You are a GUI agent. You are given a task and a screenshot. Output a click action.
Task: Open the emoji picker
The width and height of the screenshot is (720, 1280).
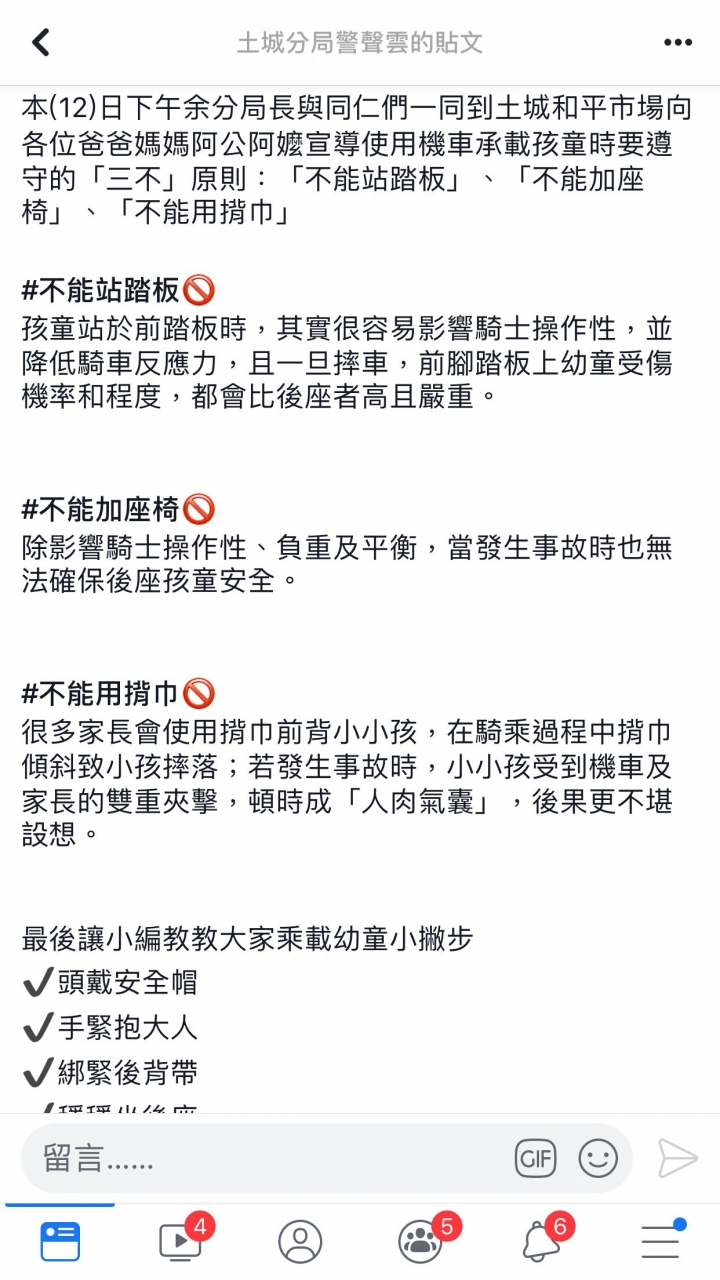598,1158
